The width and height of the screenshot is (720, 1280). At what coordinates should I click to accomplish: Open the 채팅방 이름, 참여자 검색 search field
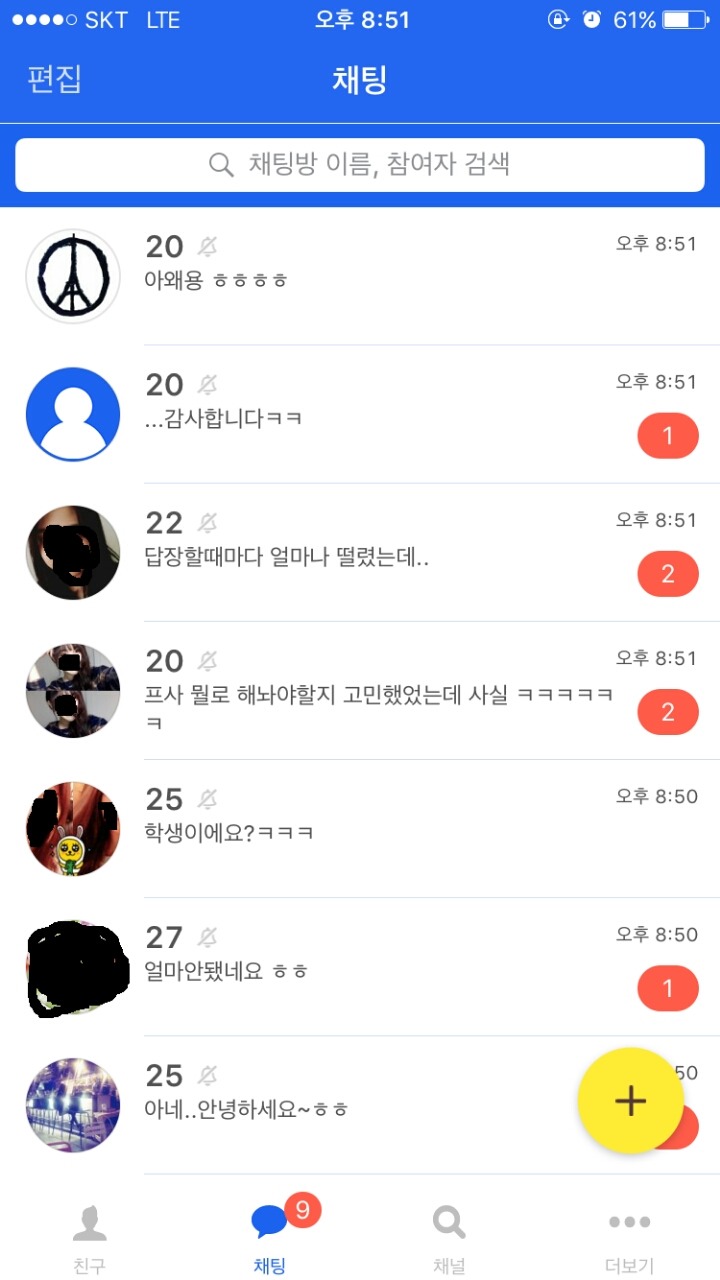coord(360,164)
